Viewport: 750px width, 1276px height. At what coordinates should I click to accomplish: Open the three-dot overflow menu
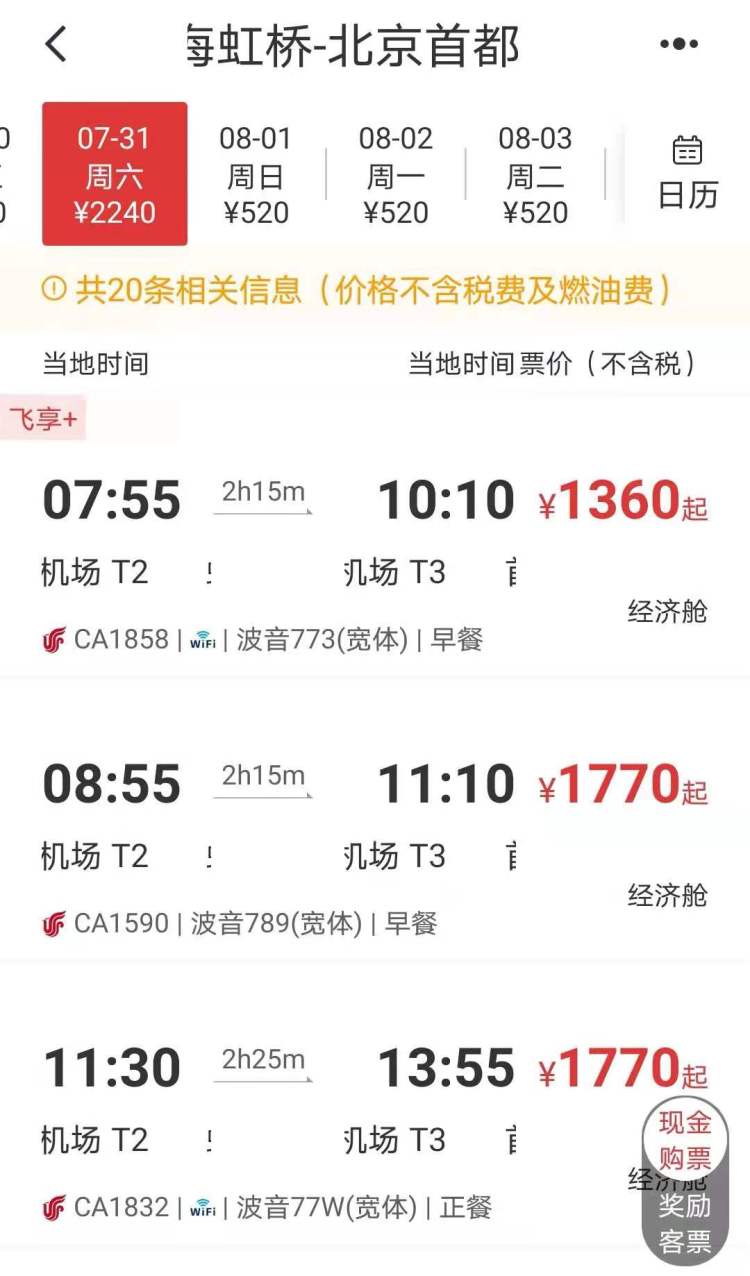tap(679, 45)
